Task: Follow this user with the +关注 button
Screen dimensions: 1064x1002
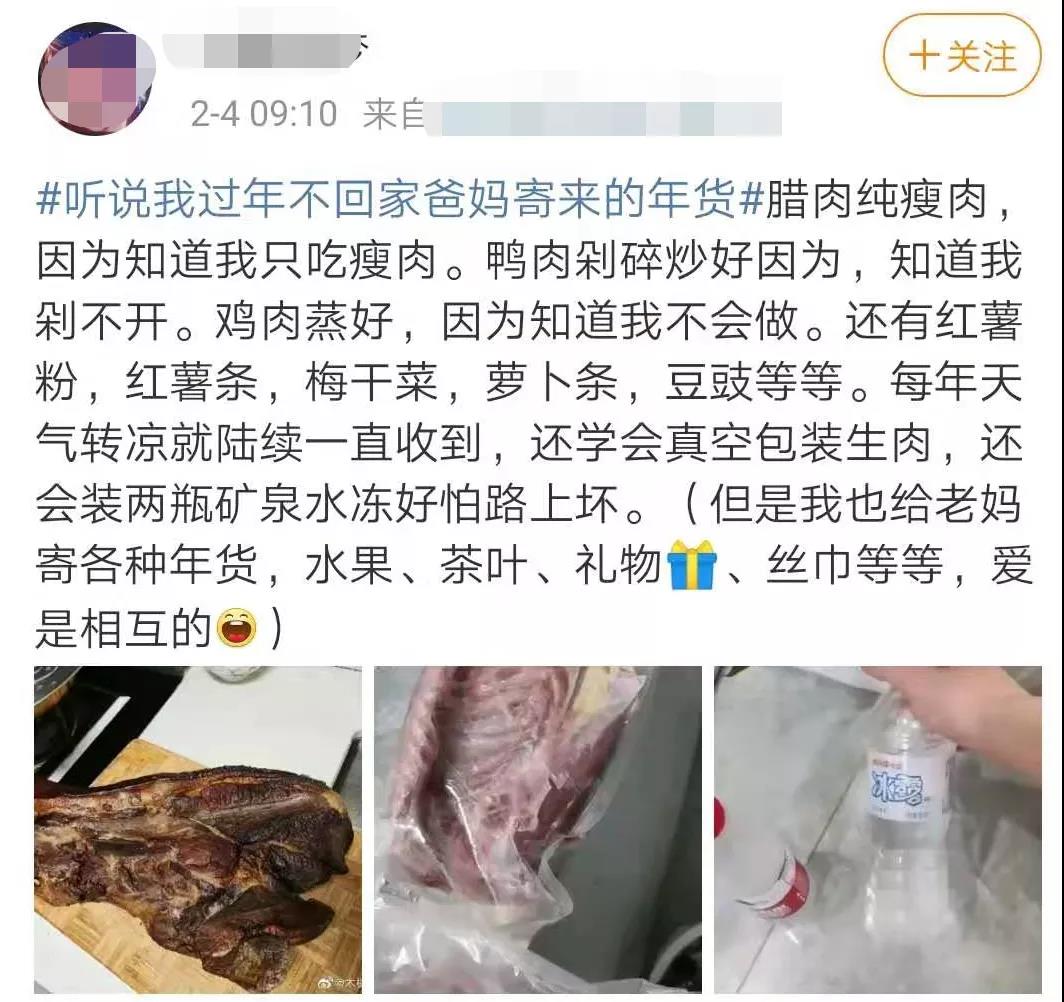Action: pos(964,57)
